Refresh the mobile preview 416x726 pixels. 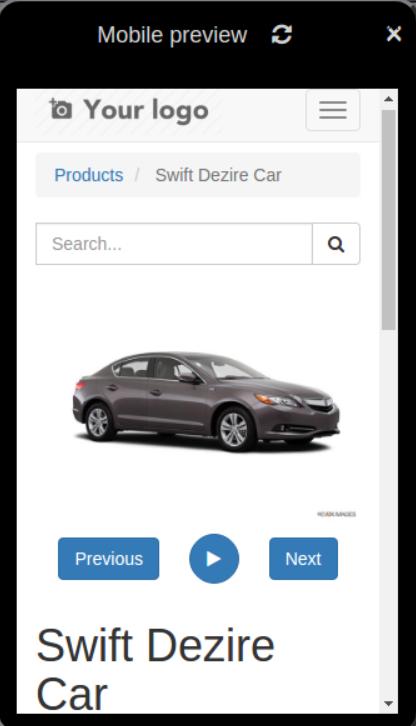coord(282,34)
